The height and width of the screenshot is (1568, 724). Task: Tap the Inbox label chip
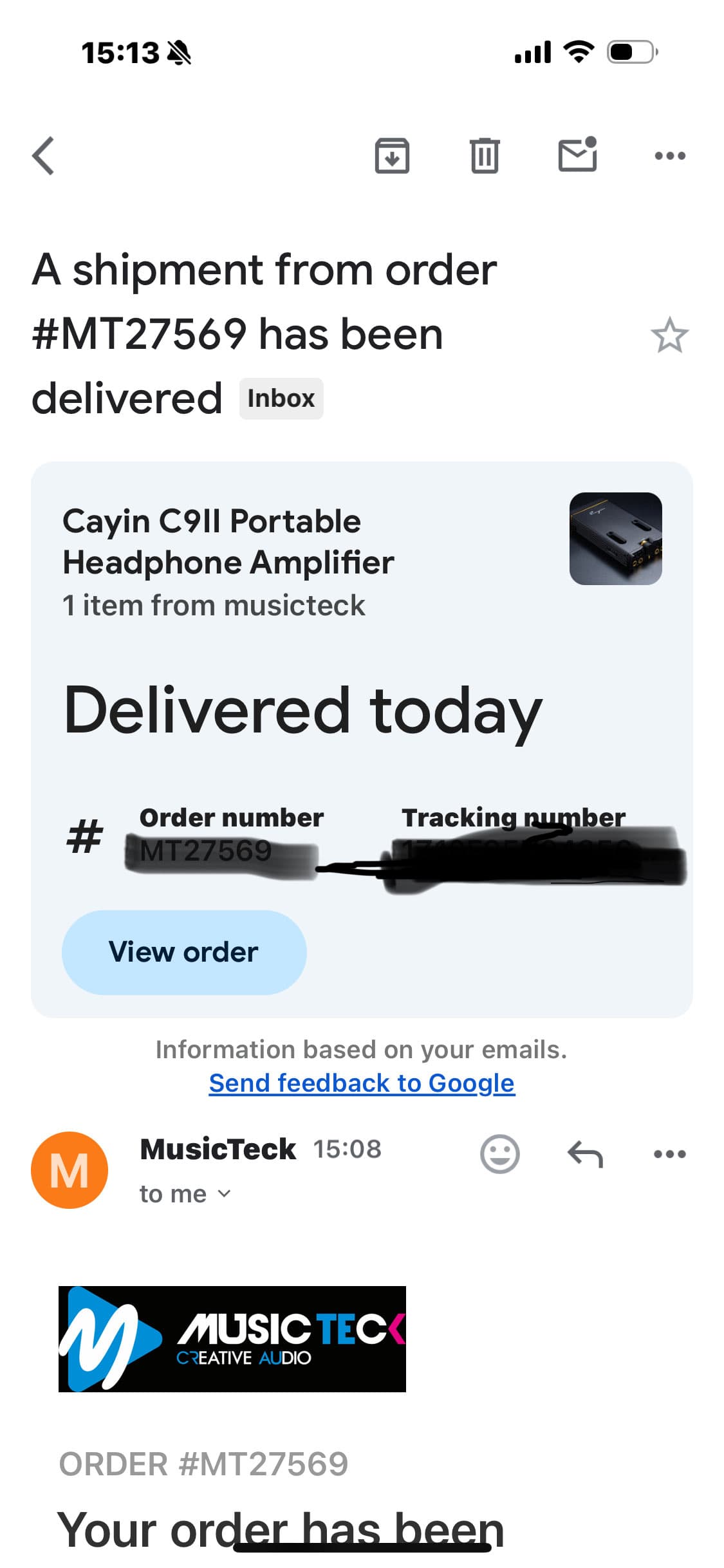[281, 398]
